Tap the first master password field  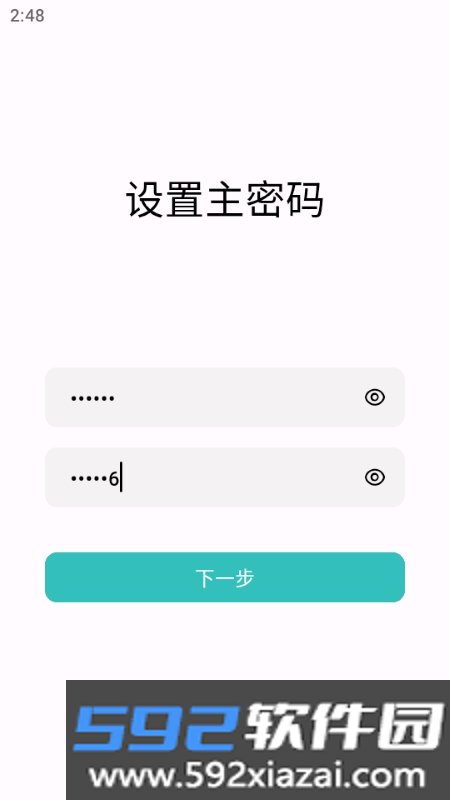tap(224, 397)
